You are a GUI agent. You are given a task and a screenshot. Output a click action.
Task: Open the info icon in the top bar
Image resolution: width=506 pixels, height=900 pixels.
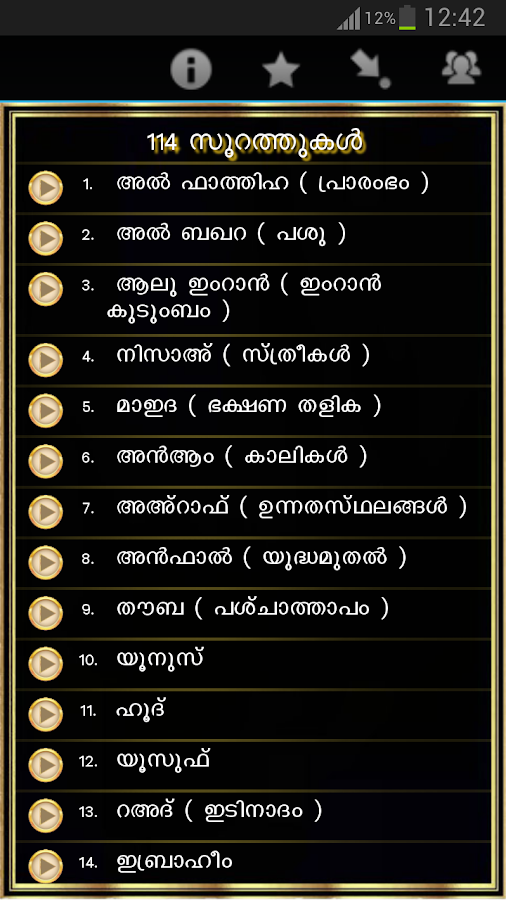pos(191,69)
